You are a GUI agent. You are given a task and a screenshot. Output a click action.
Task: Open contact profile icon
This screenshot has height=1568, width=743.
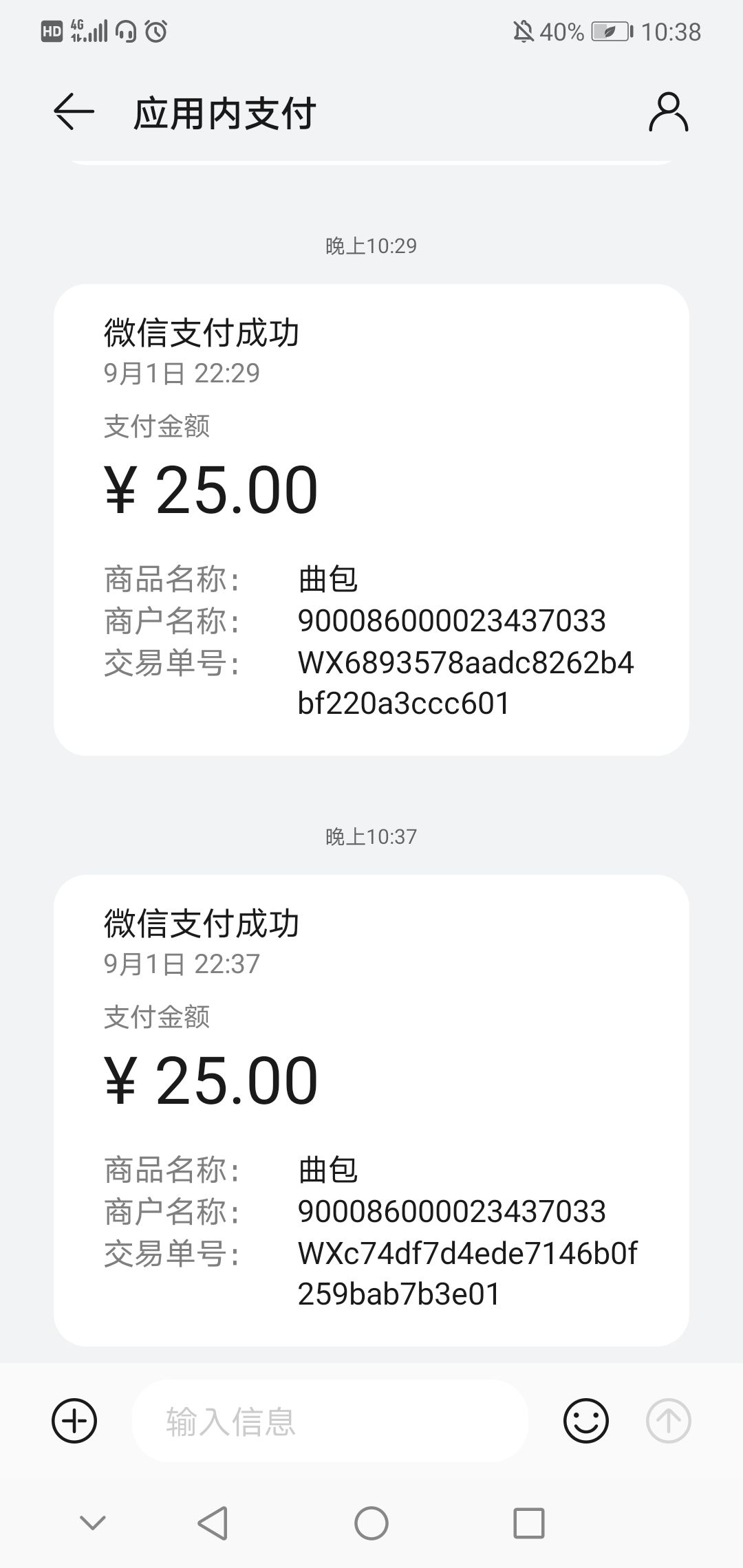[668, 111]
